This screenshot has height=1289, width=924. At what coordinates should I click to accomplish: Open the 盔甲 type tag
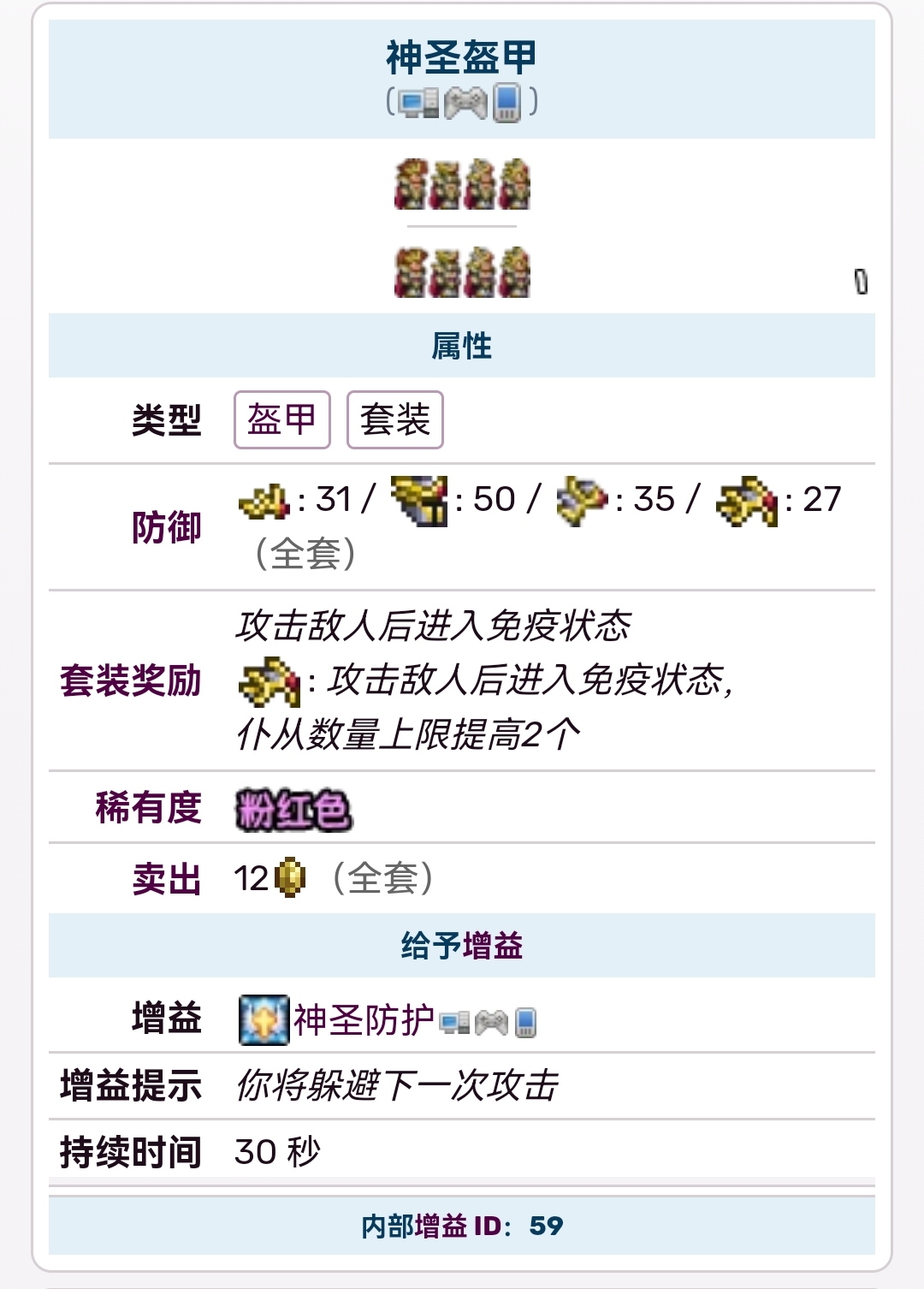(281, 419)
